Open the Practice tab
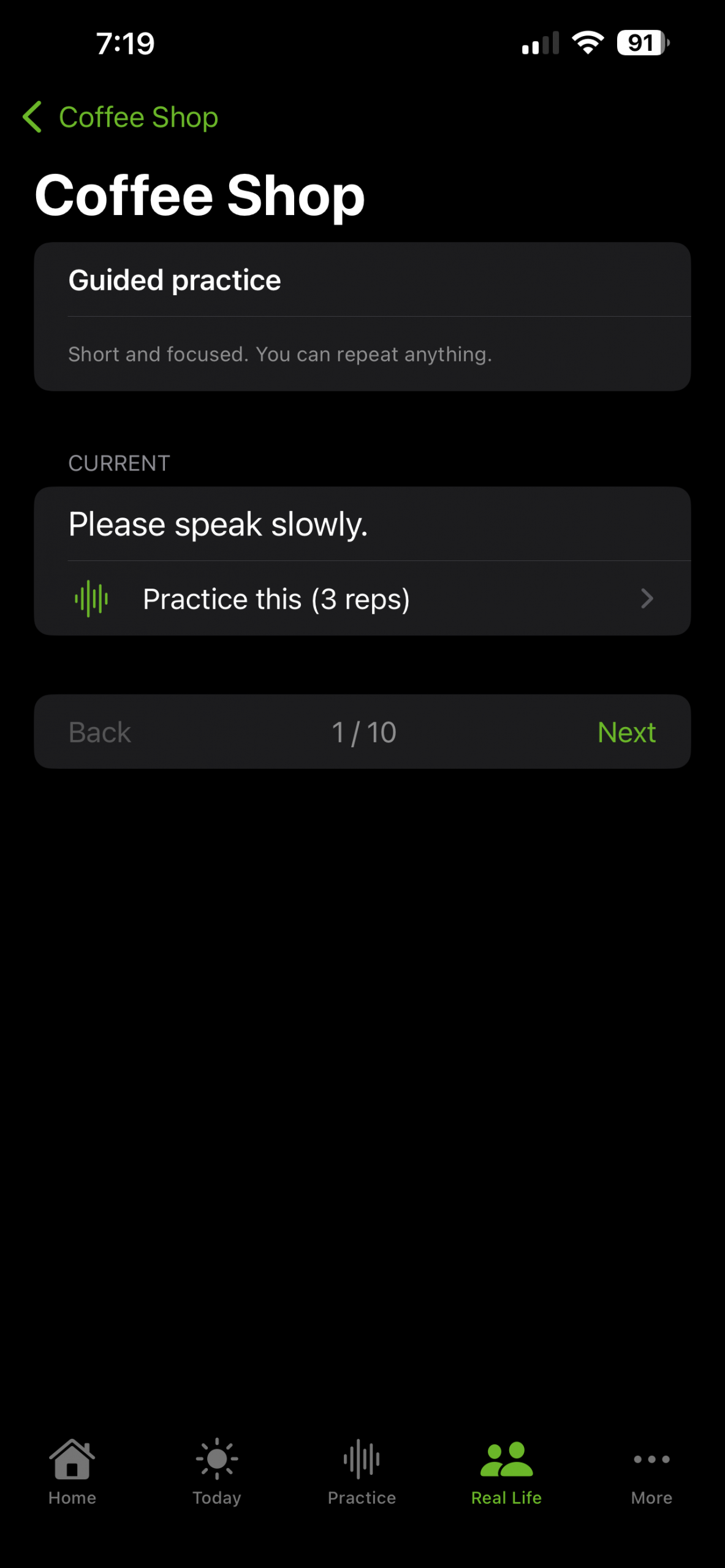Image resolution: width=725 pixels, height=1568 pixels. click(362, 1471)
